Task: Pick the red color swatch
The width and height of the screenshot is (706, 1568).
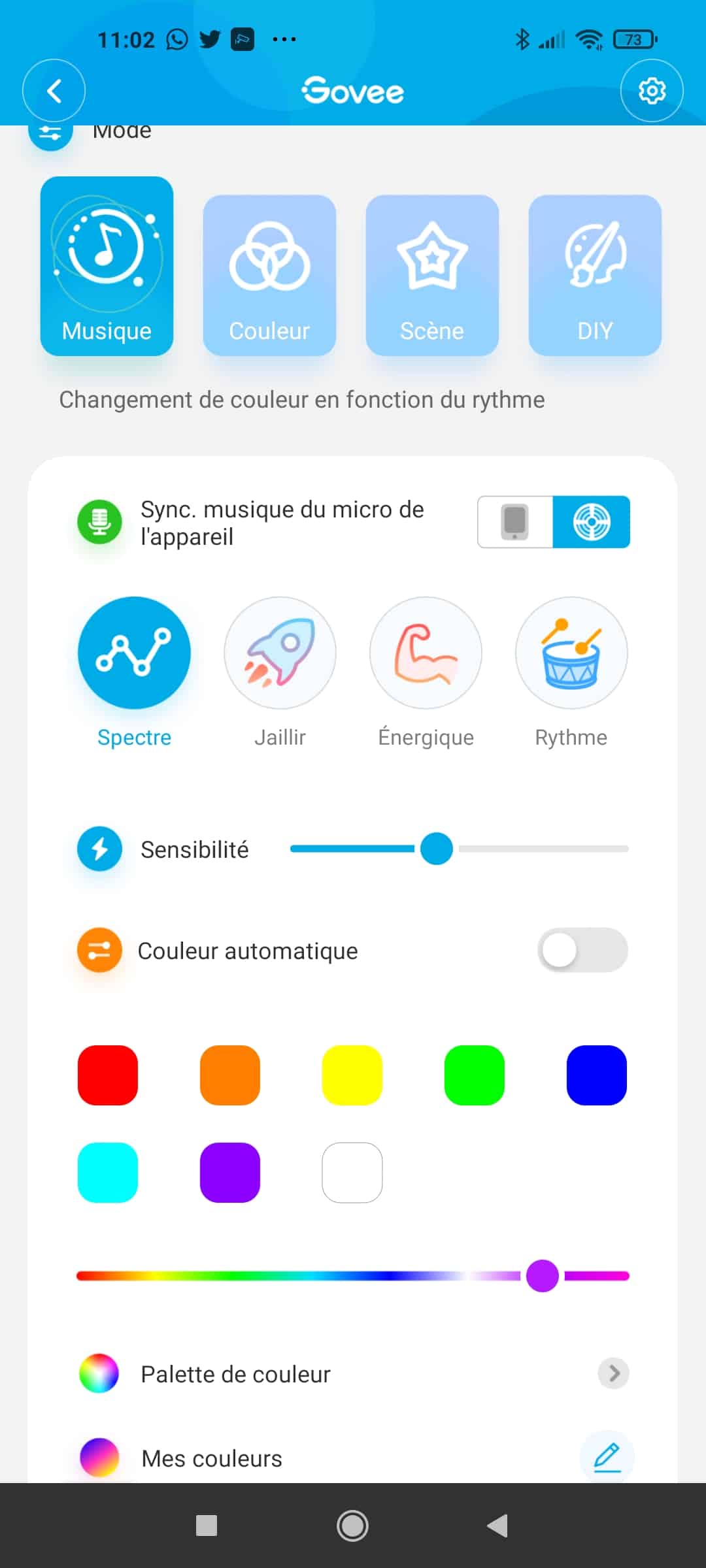Action: tap(108, 1075)
